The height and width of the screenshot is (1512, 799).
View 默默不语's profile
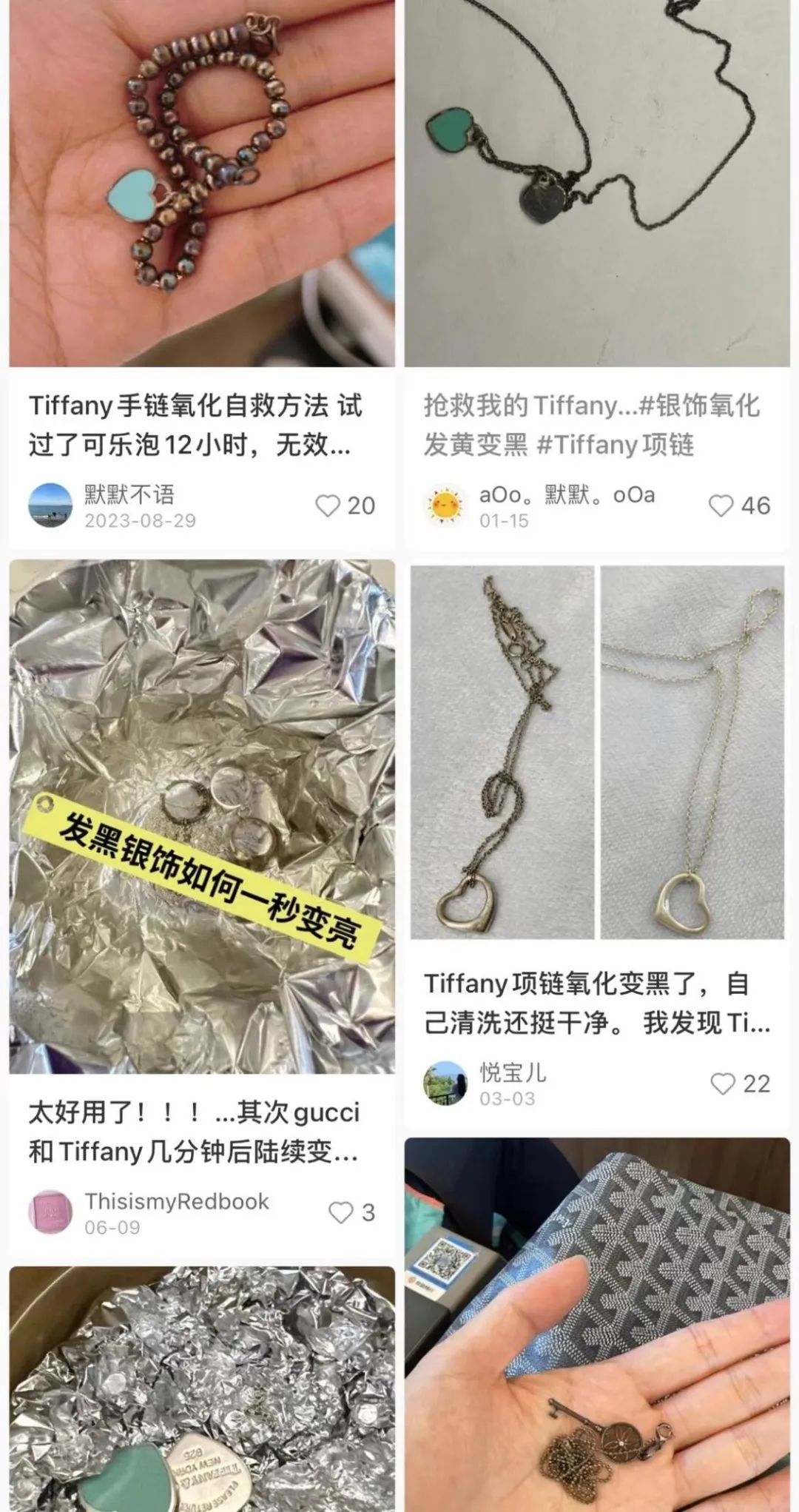pos(50,505)
